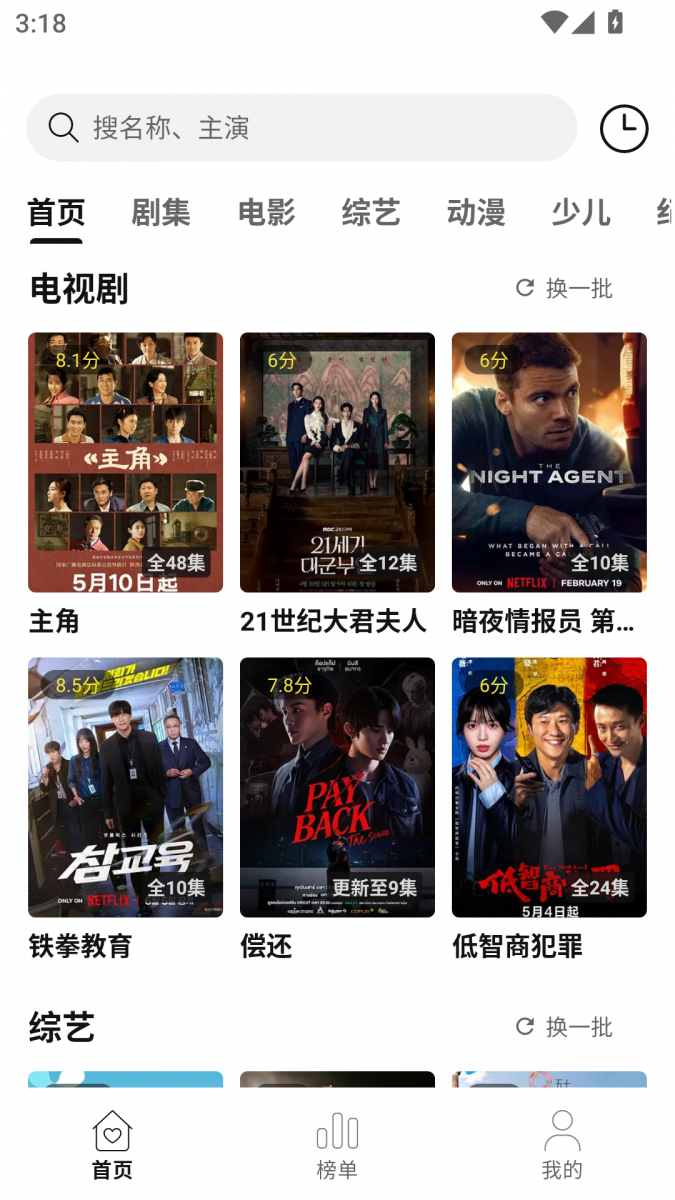Open 低智商犯罪 drama card
The width and height of the screenshot is (675, 1200).
(x=549, y=809)
